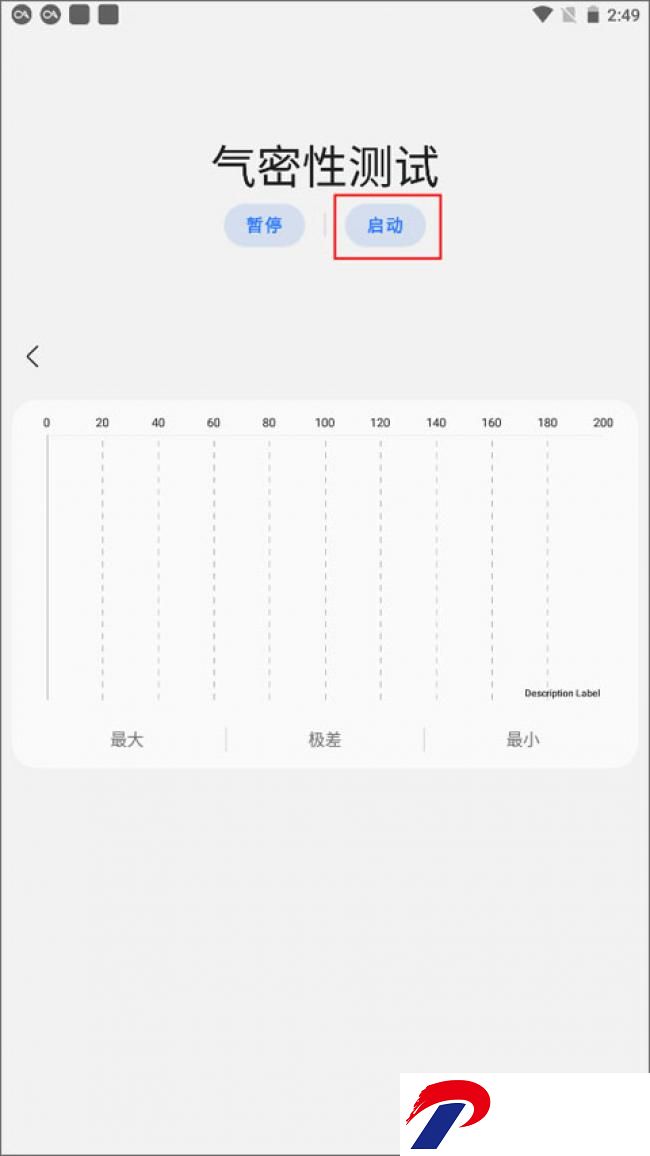
Task: Start the test with 启动
Action: coord(385,226)
